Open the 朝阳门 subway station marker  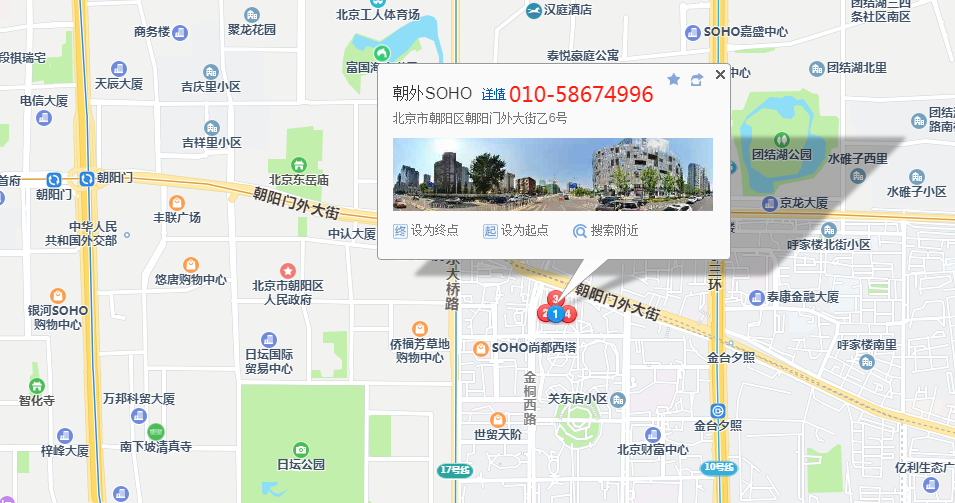click(x=88, y=179)
